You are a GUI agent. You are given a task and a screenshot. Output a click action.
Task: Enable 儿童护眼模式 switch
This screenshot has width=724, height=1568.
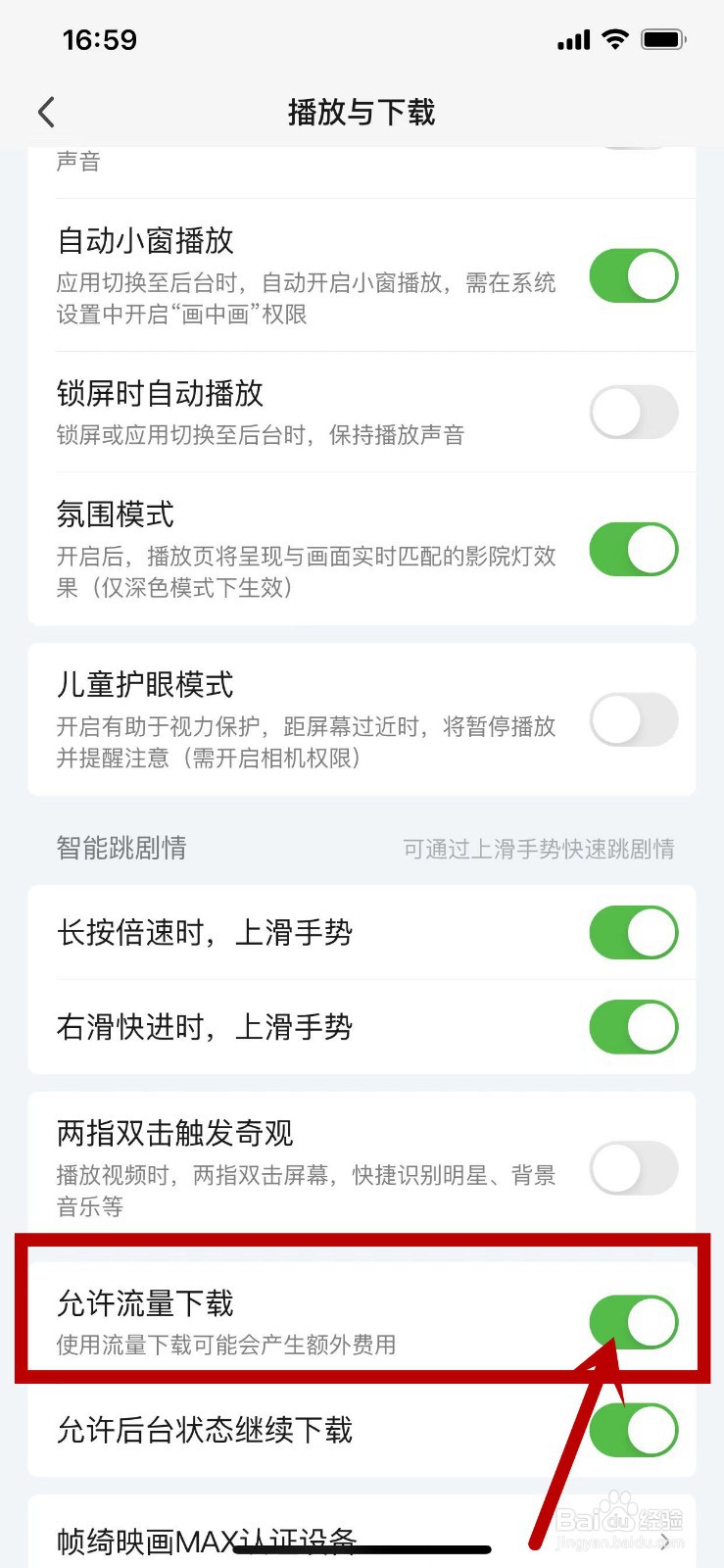tap(633, 719)
